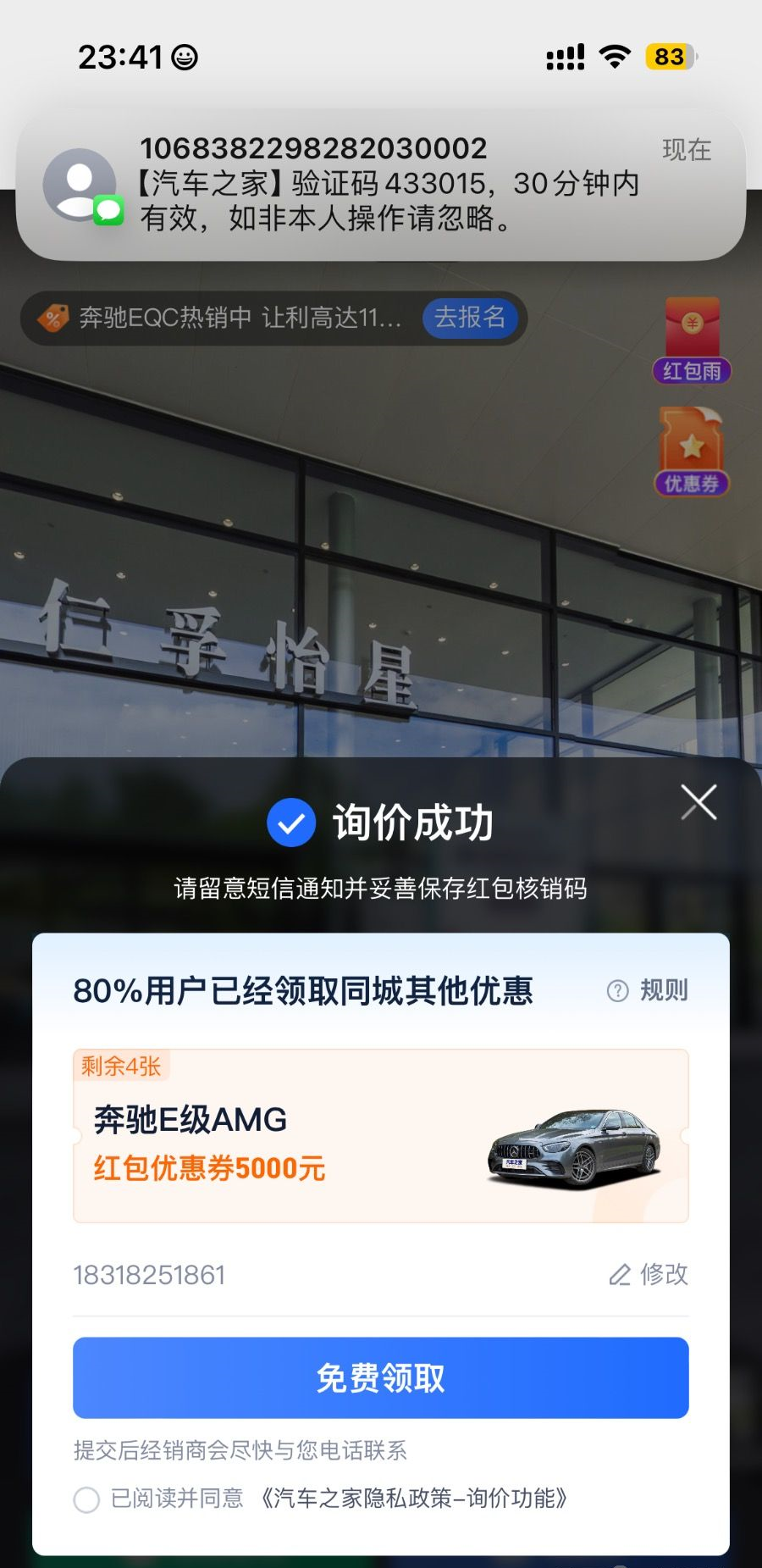Open the 优惠券 coupon icon
The height and width of the screenshot is (1568, 762).
pos(692,452)
